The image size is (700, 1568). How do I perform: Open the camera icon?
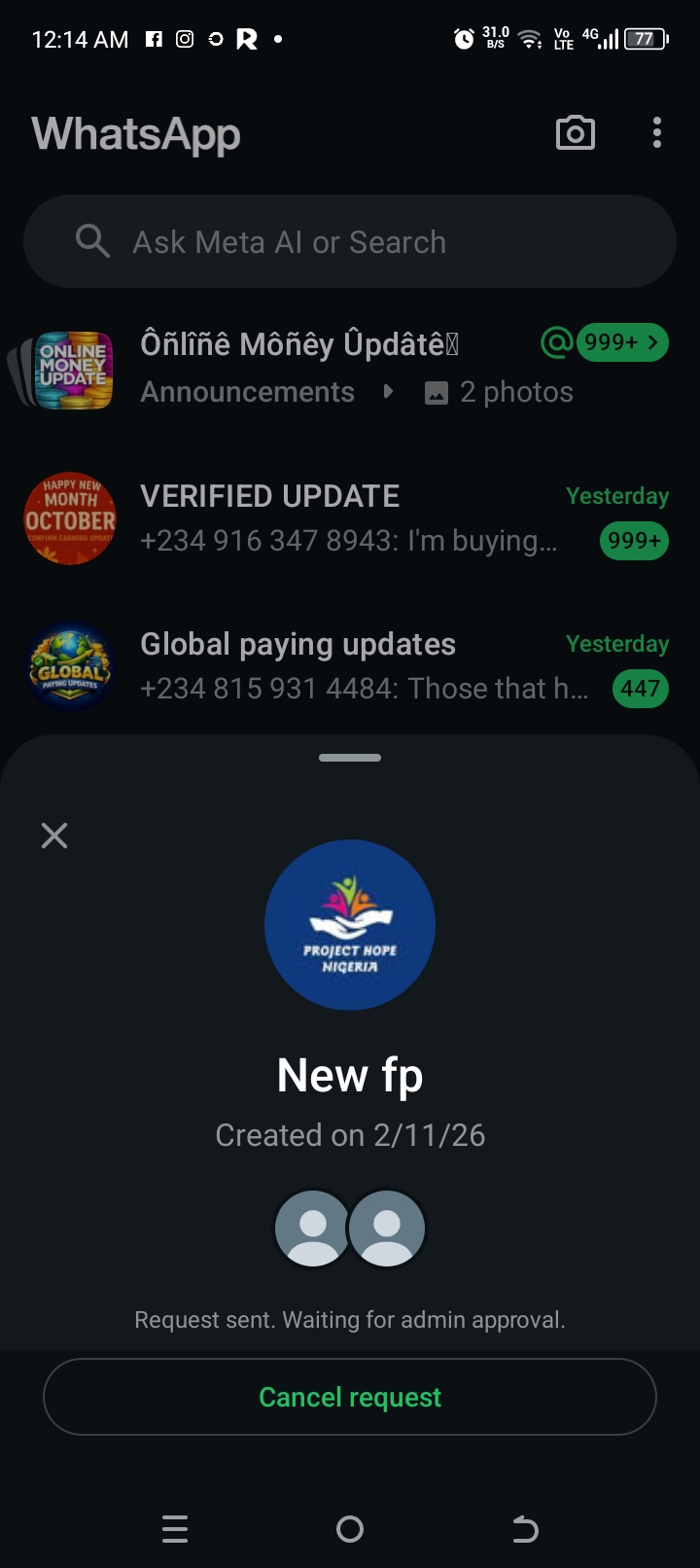click(x=575, y=133)
